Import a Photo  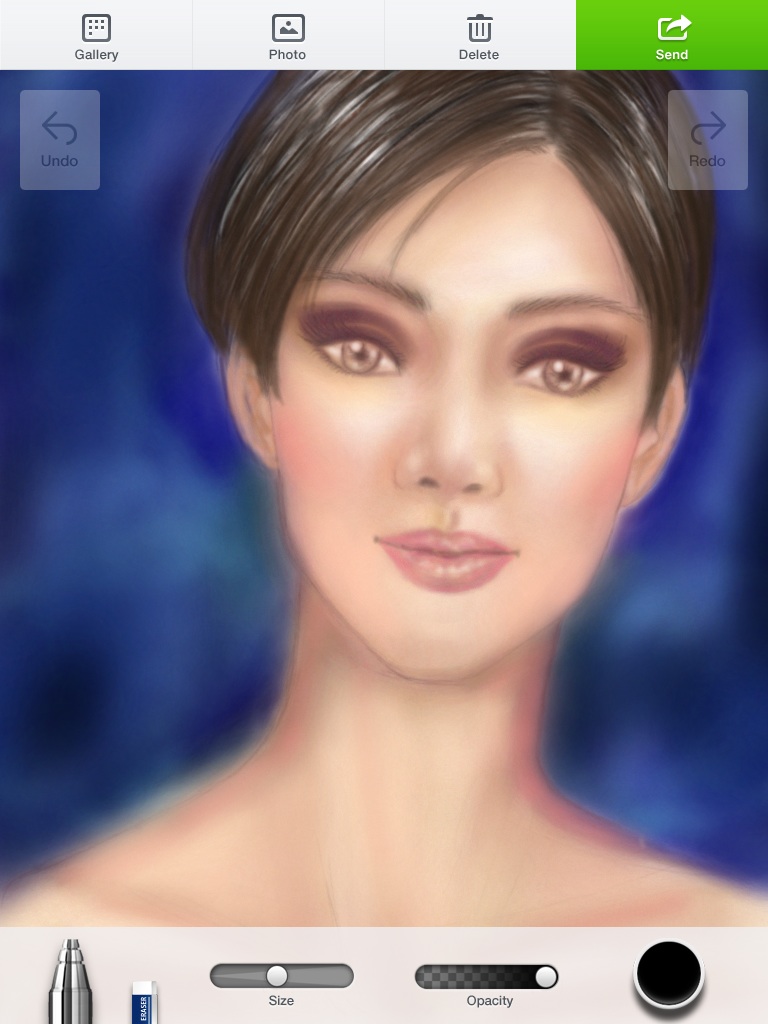pos(287,36)
